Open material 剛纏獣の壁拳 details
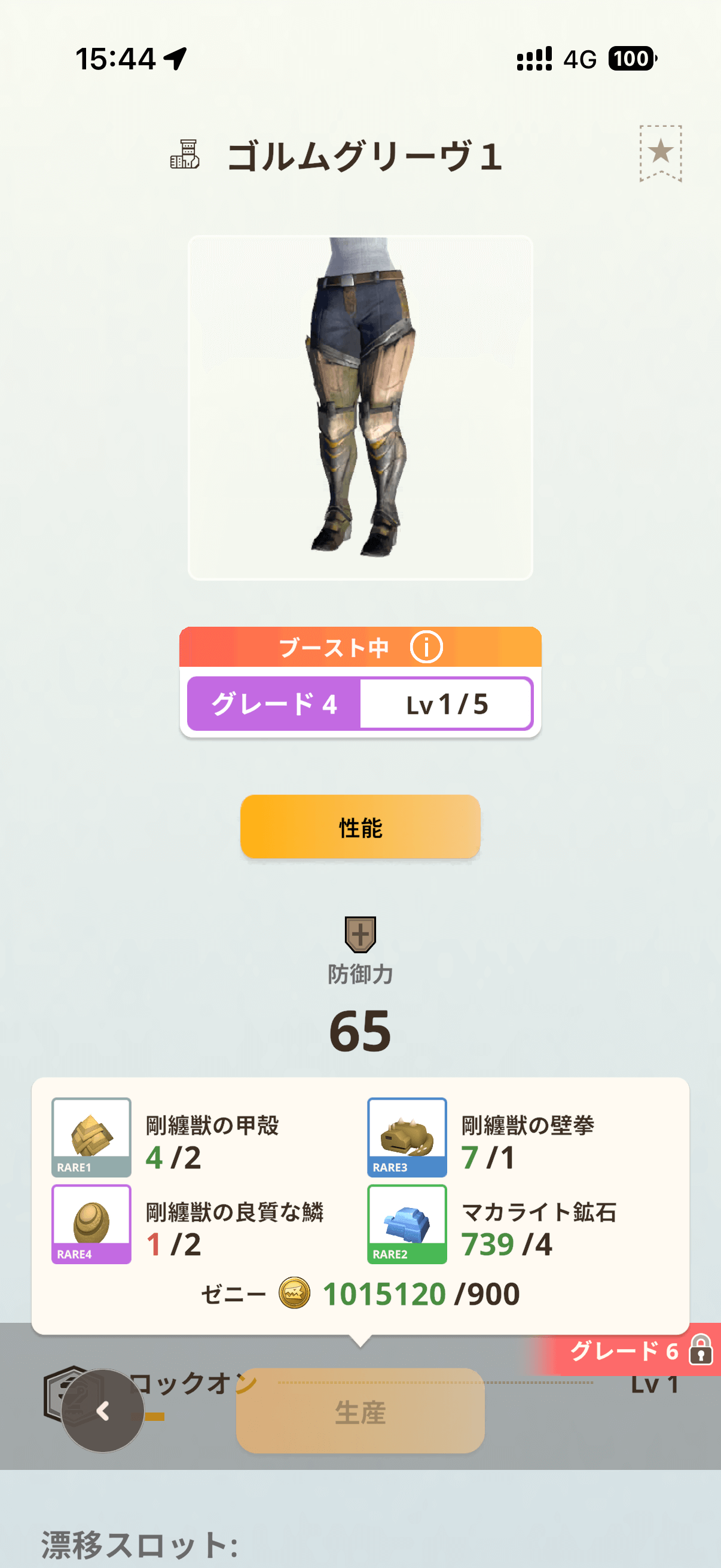721x1568 pixels. [407, 1137]
